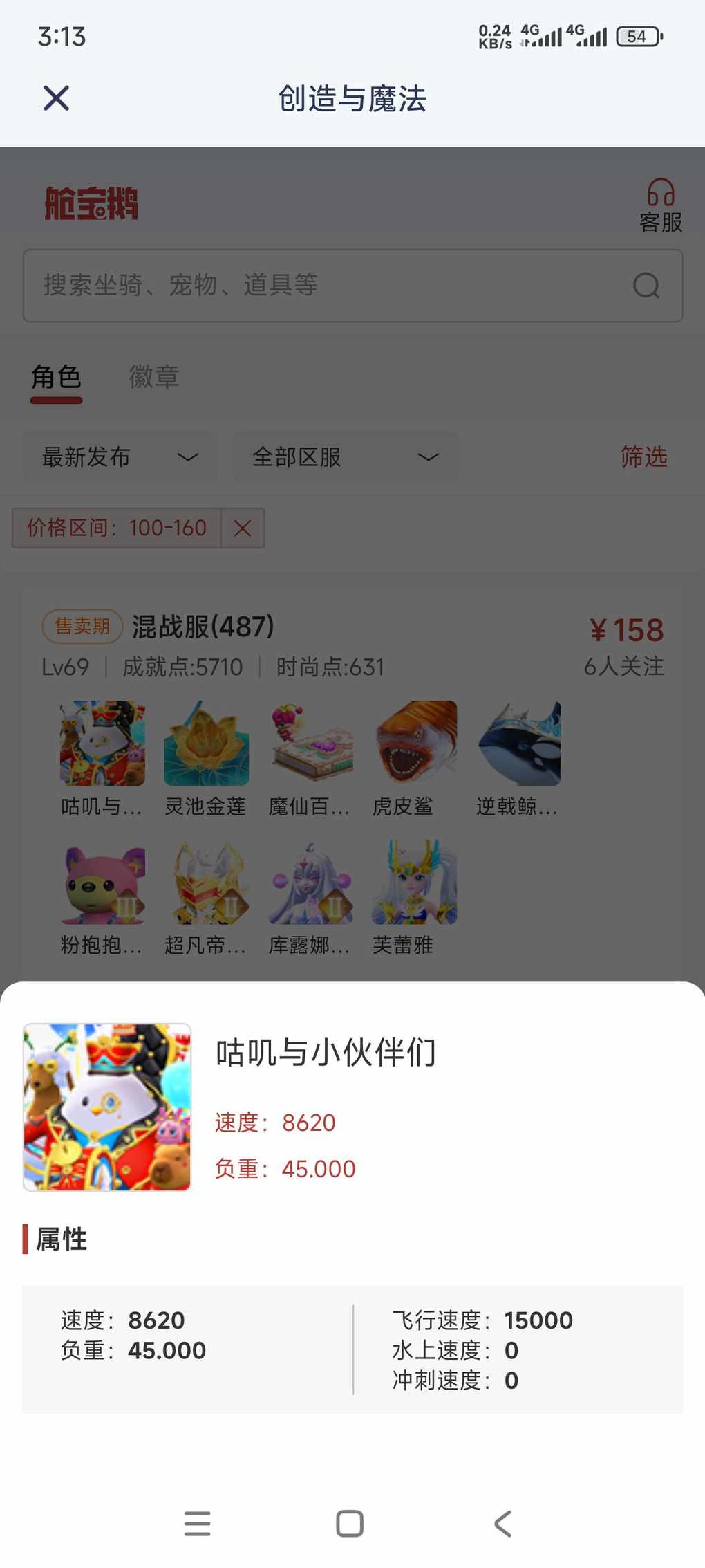
Task: Select the 角色 tab
Action: 56,378
